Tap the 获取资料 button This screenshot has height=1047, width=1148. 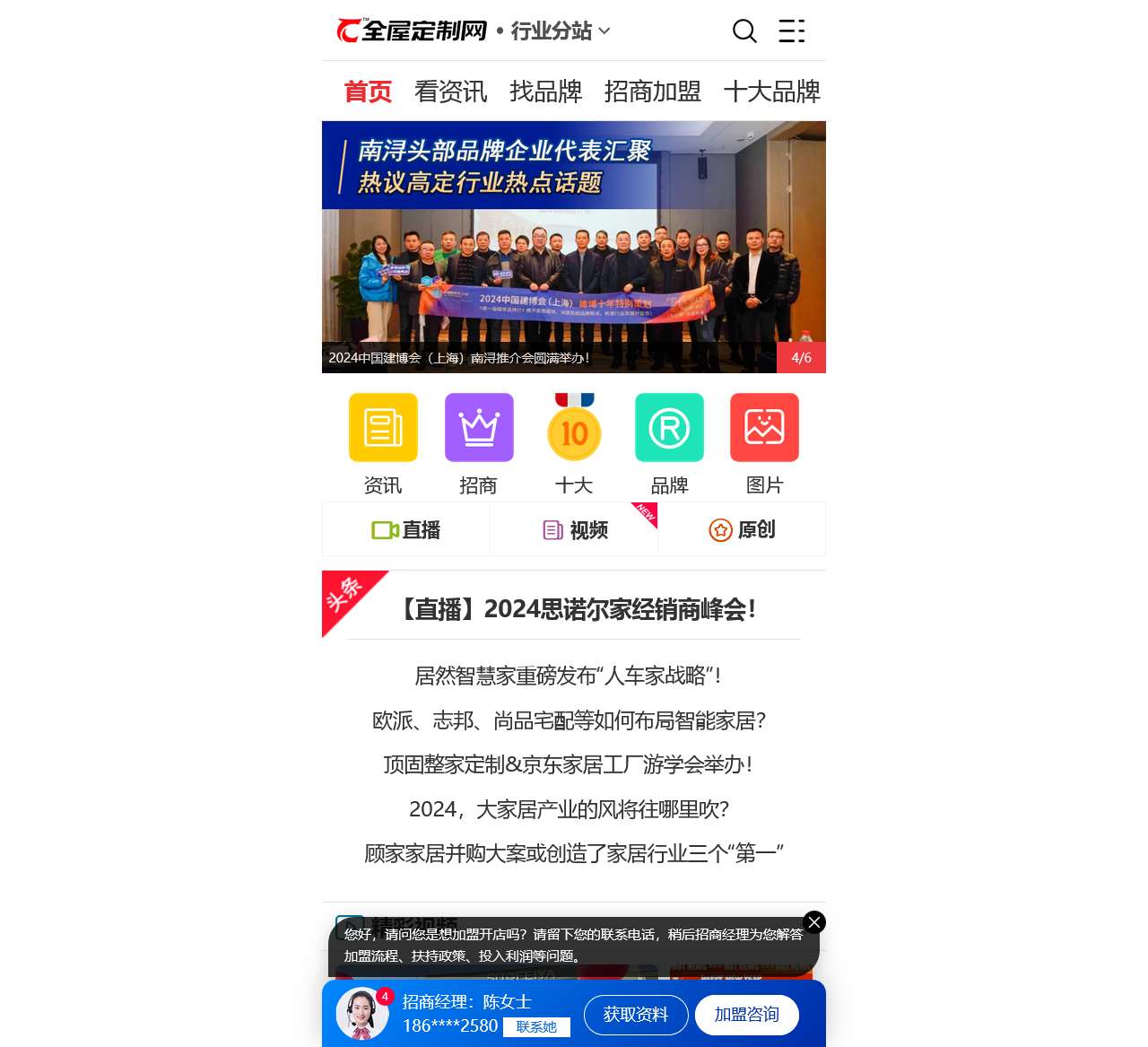pos(636,1015)
